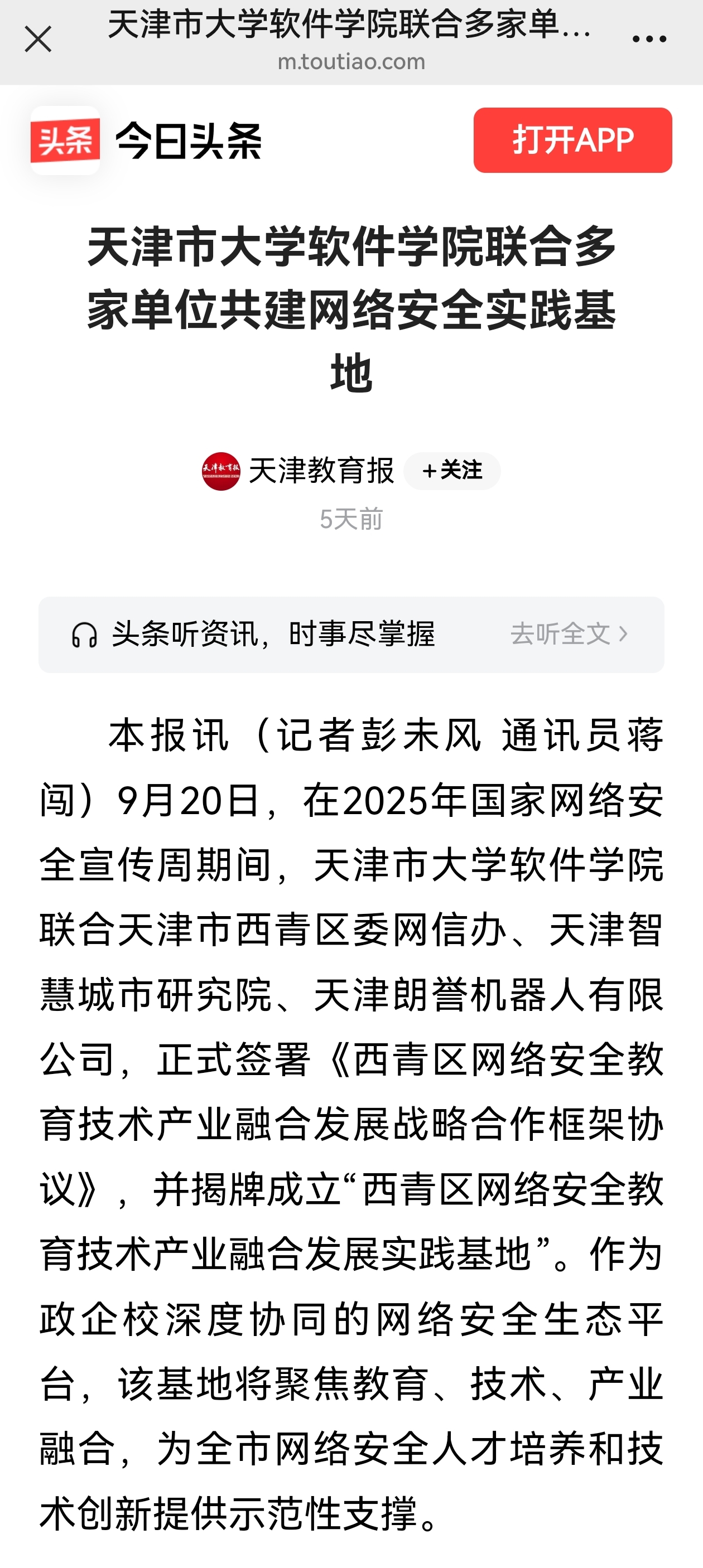Open the three-dot overflow menu
703x1568 pixels.
(649, 40)
